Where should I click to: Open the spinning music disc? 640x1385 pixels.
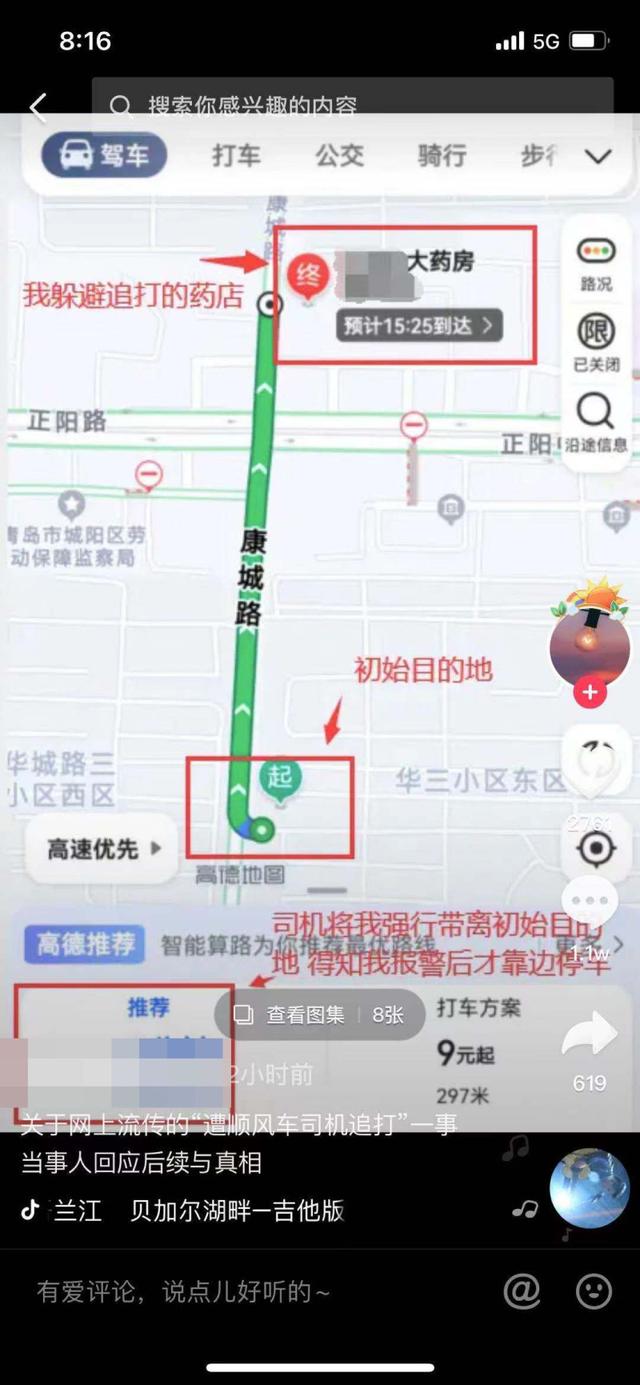[589, 1188]
